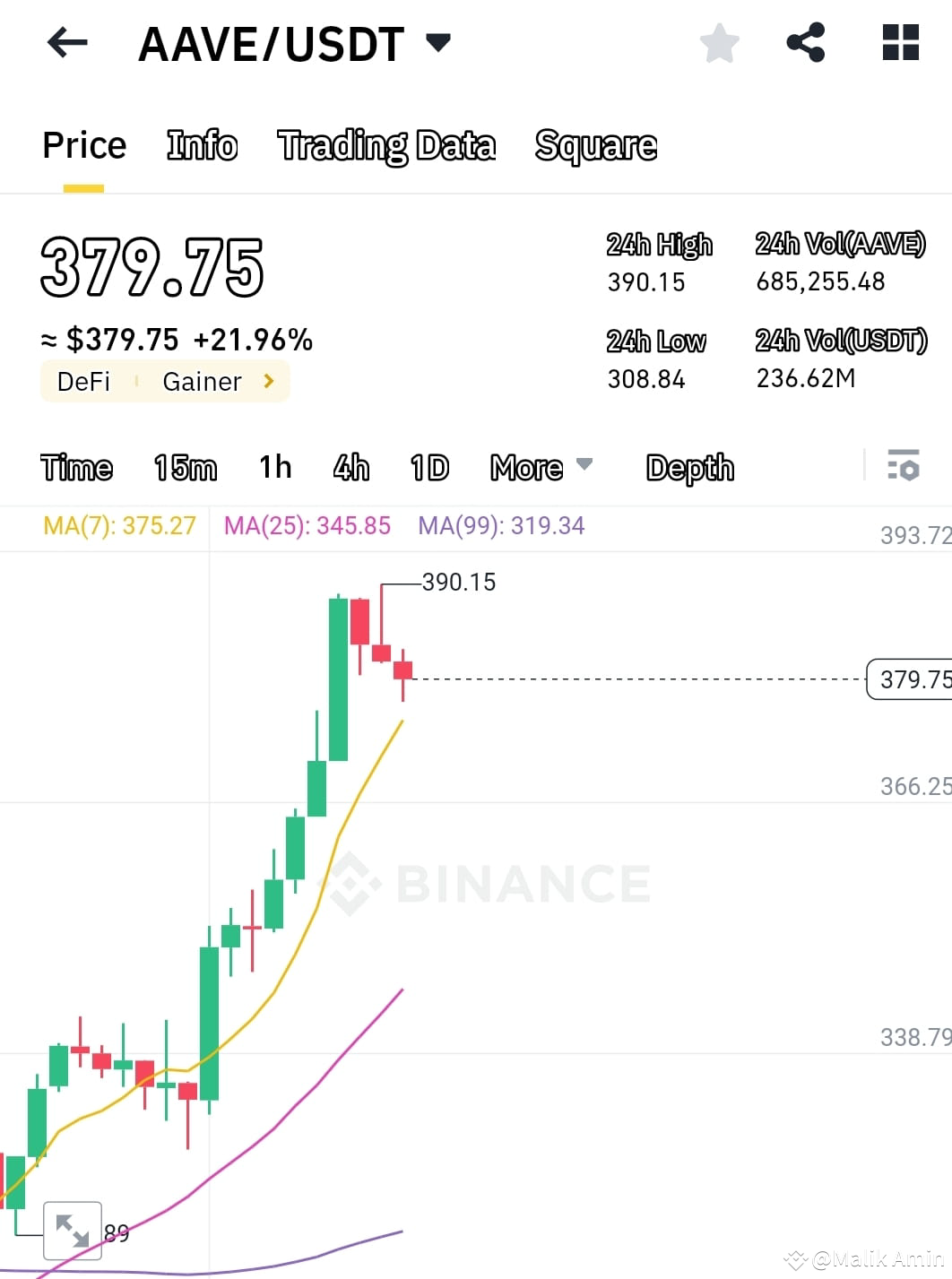This screenshot has height=1279, width=952.
Task: Open the Square tab
Action: [595, 145]
